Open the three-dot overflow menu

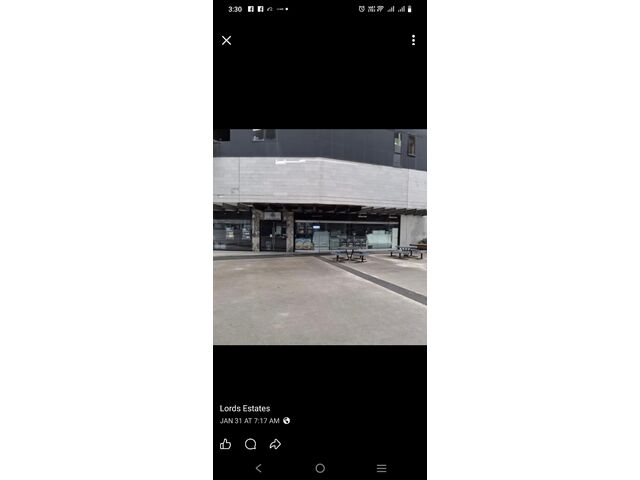(413, 40)
